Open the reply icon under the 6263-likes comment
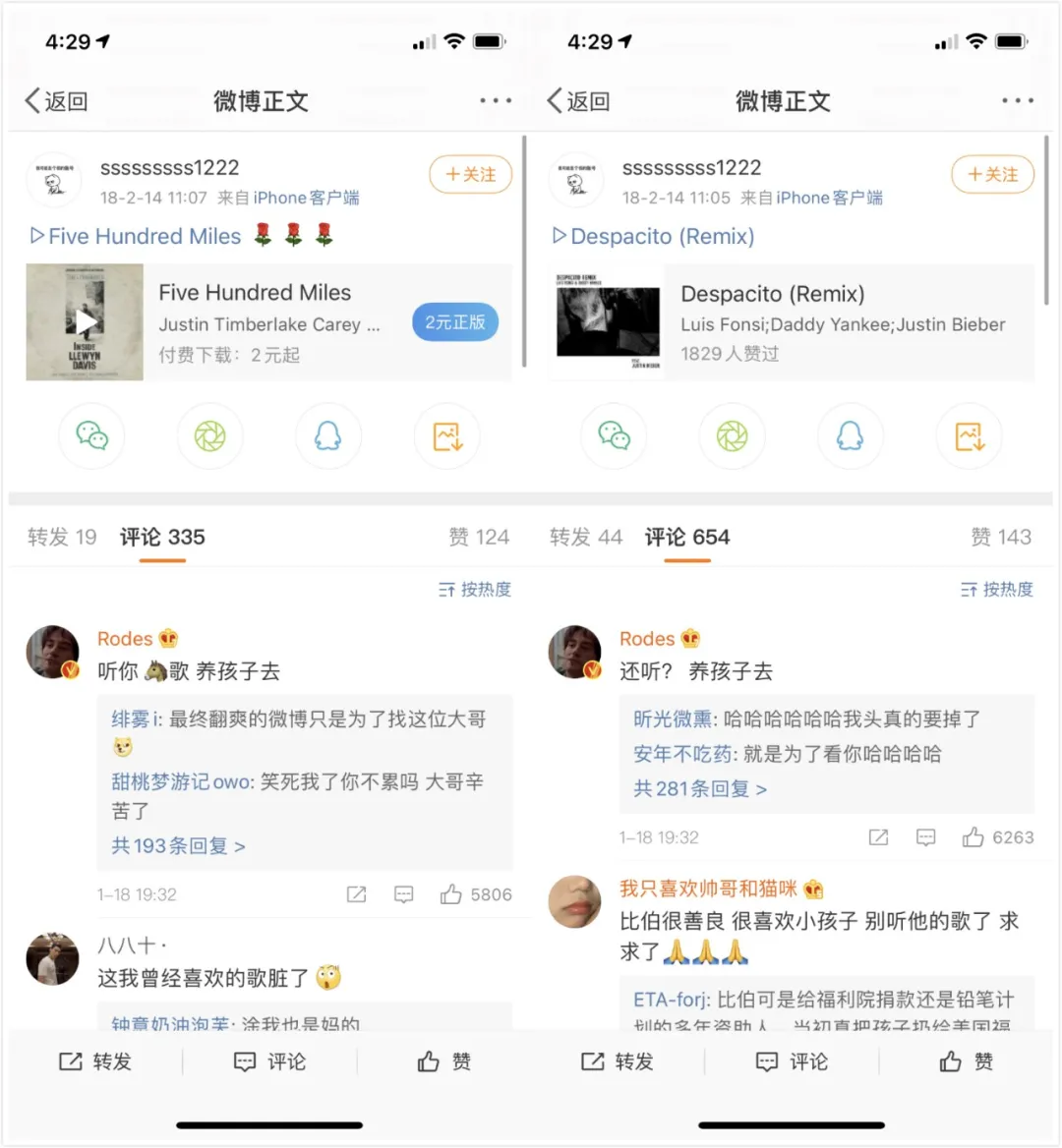 (925, 836)
